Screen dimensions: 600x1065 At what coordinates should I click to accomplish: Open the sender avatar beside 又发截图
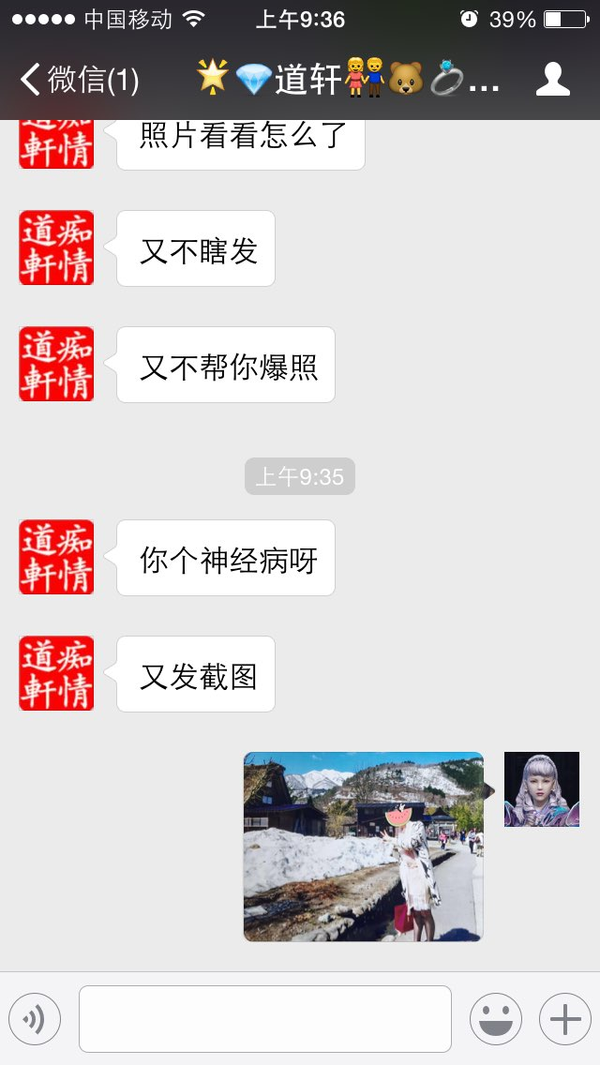click(x=56, y=673)
